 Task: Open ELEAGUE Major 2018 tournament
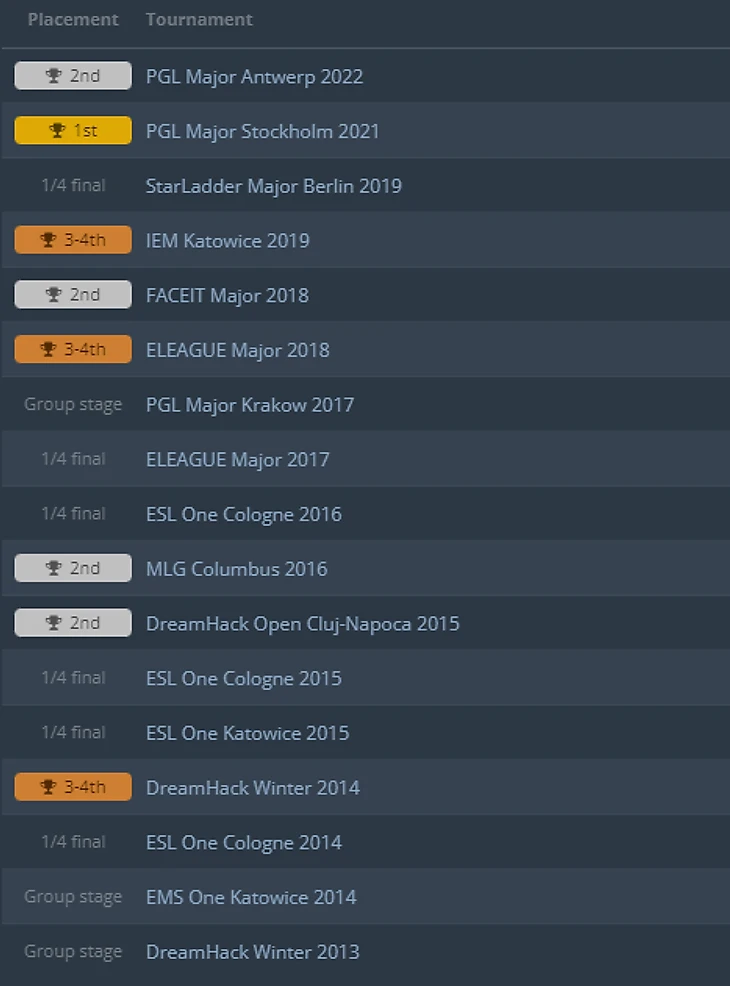237,350
